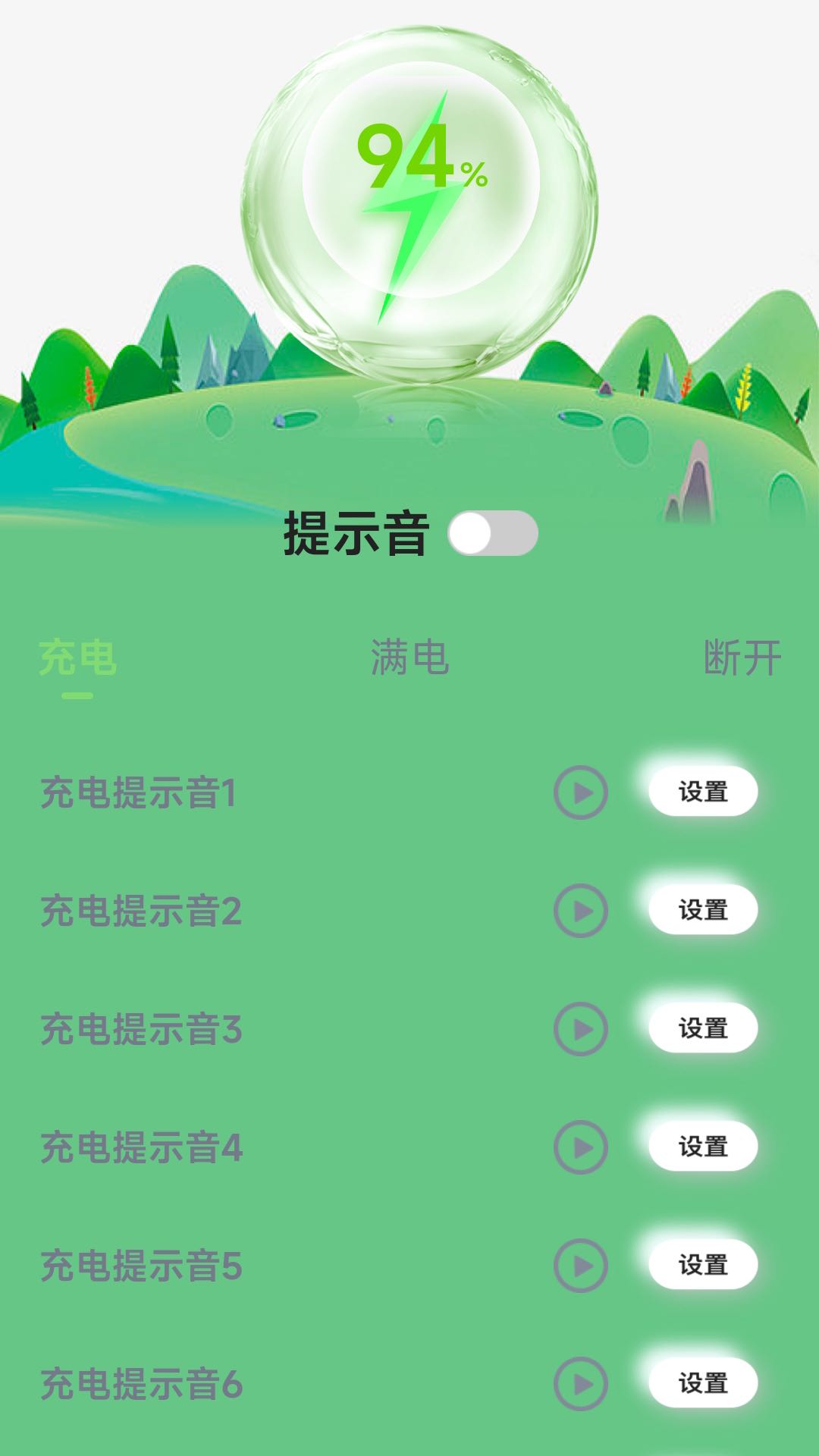Play preview of 充电提示音4

[581, 1147]
